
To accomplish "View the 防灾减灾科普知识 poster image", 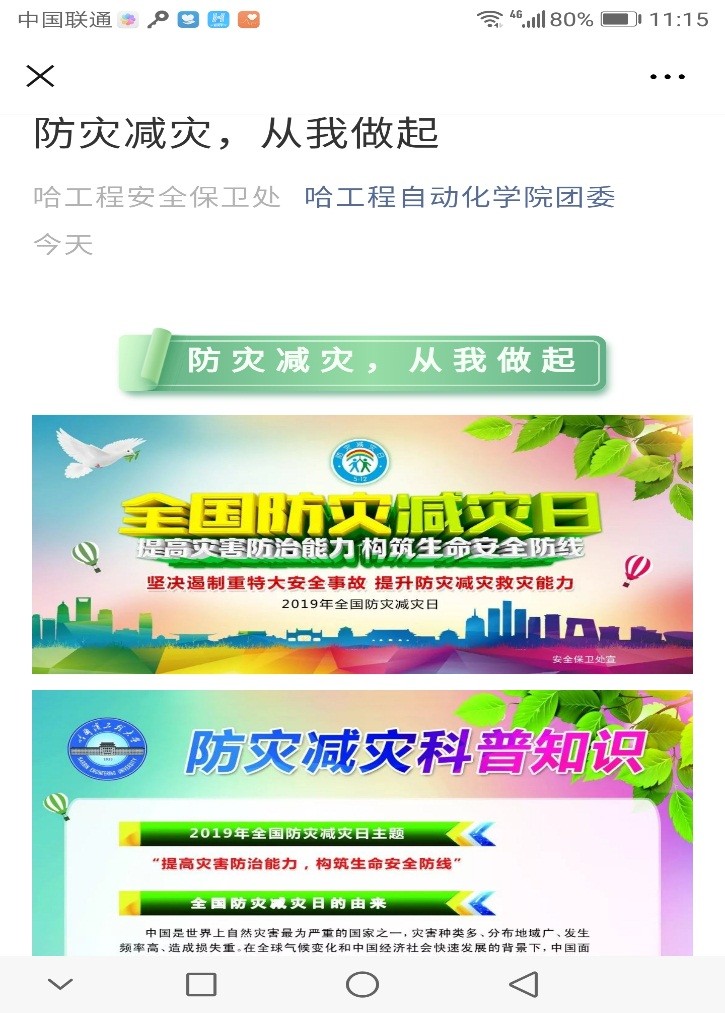I will pyautogui.click(x=362, y=822).
